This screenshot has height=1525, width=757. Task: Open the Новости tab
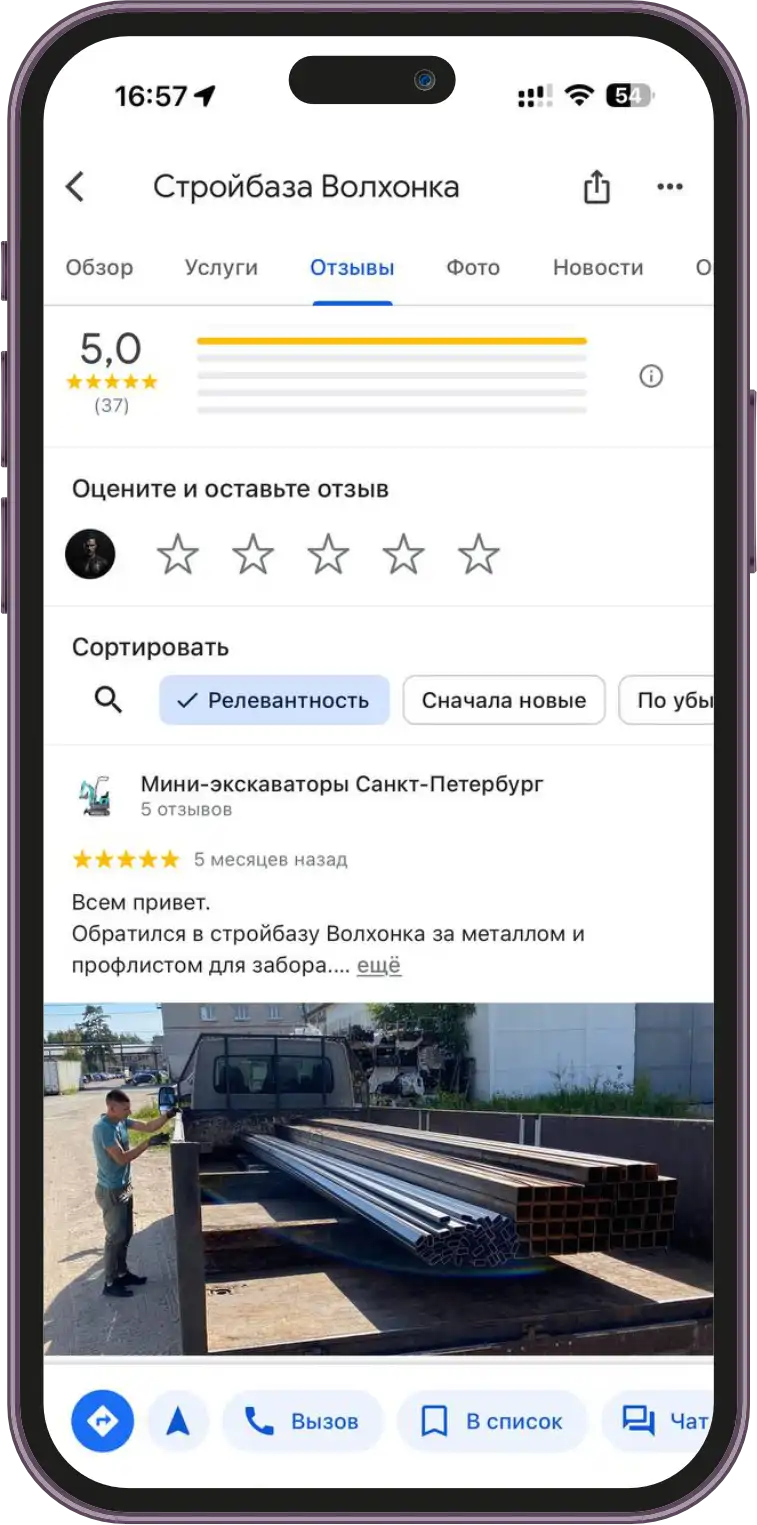click(598, 268)
